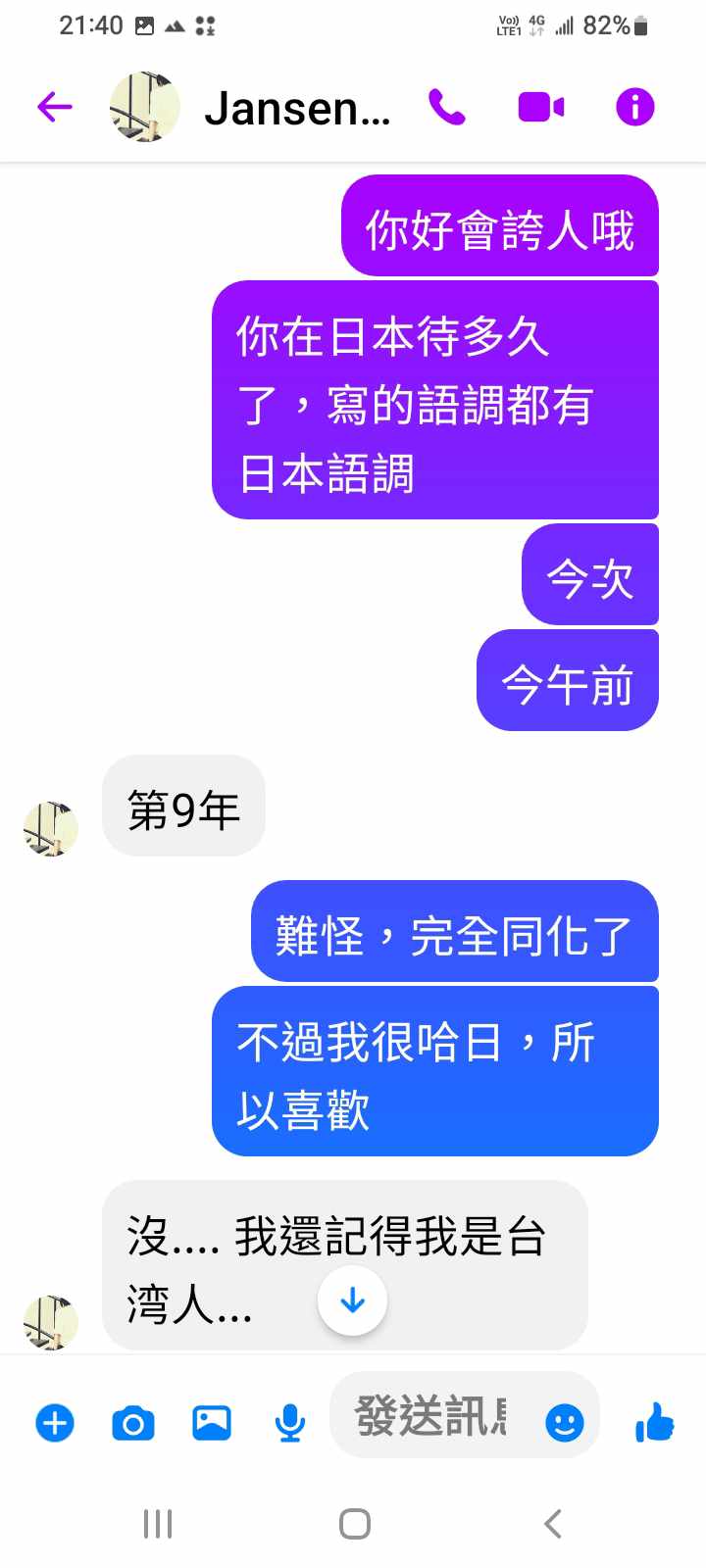Jump to the latest message
This screenshot has width=706, height=1568.
352,1300
